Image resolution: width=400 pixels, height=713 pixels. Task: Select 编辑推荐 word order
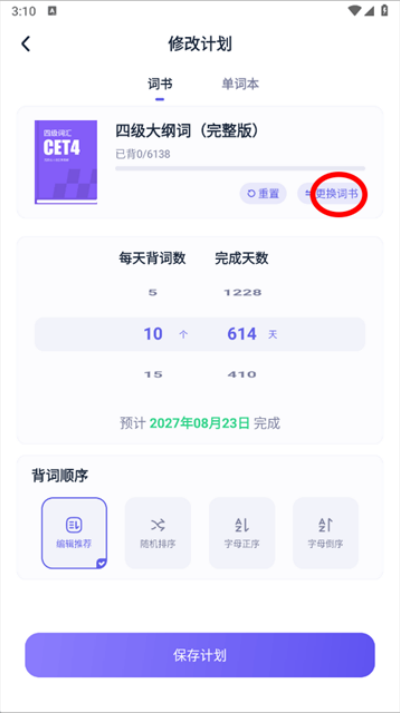coord(74,533)
